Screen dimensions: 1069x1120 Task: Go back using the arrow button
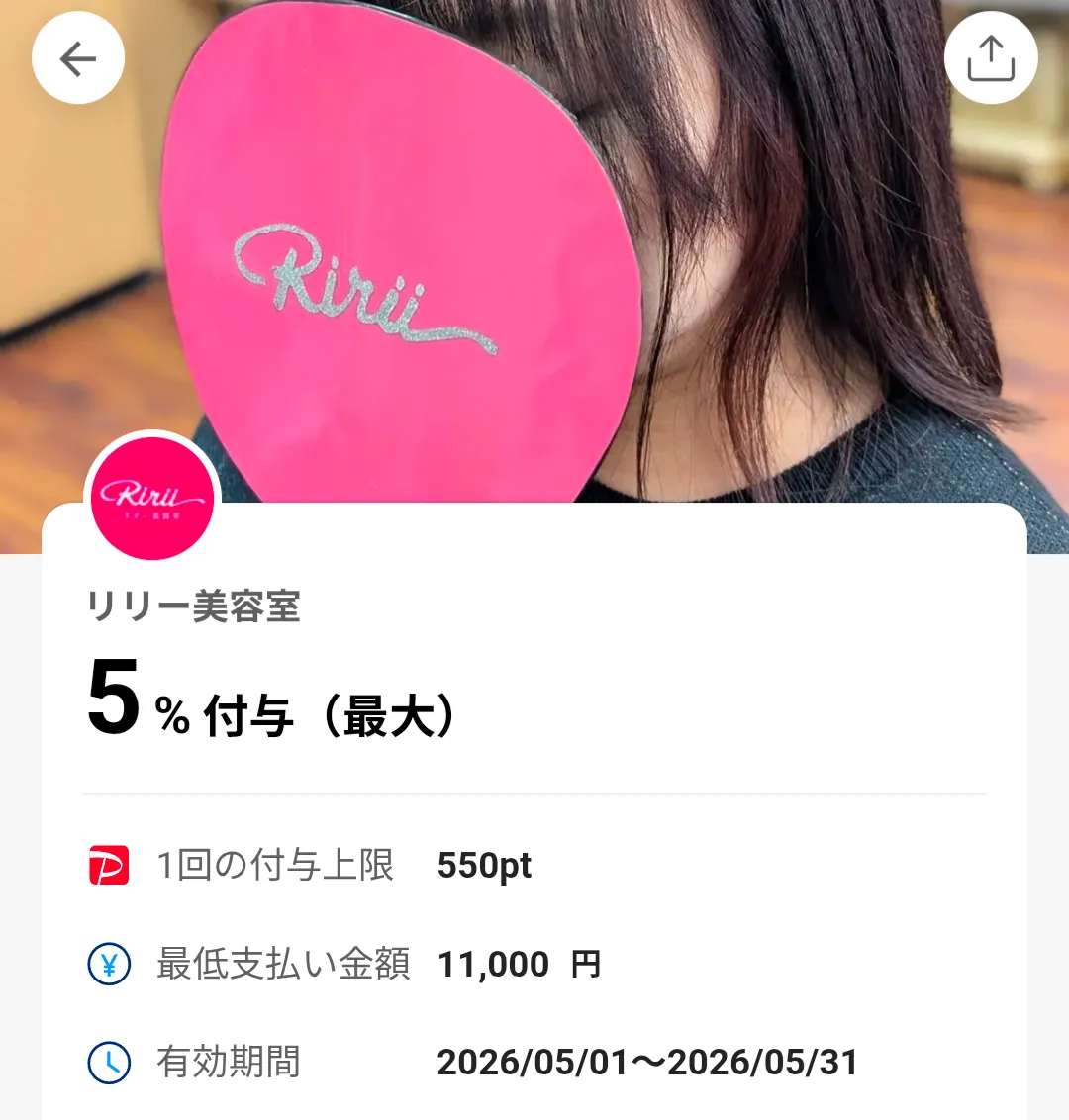click(78, 58)
